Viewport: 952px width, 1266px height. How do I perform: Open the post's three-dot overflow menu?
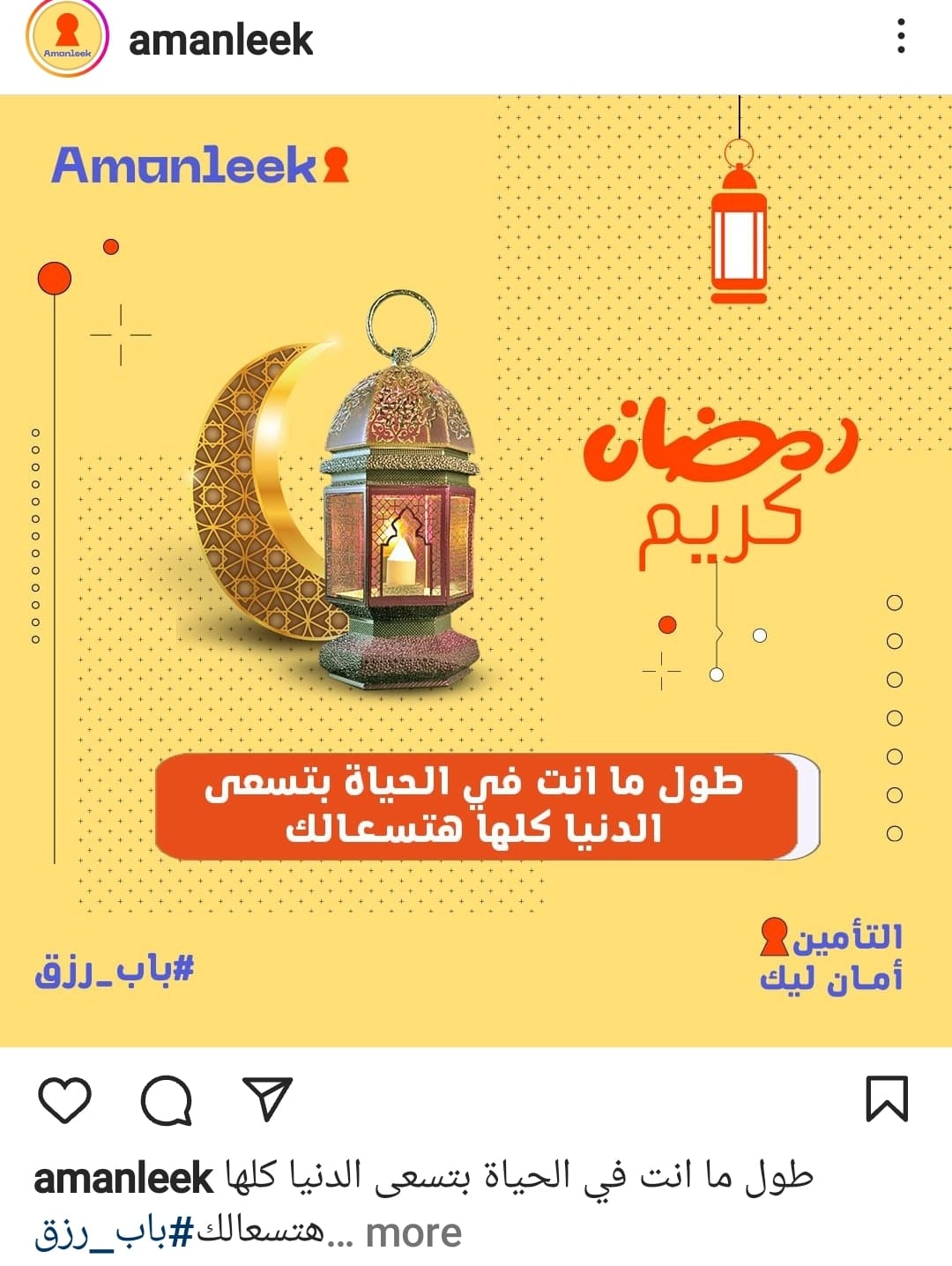[x=900, y=37]
